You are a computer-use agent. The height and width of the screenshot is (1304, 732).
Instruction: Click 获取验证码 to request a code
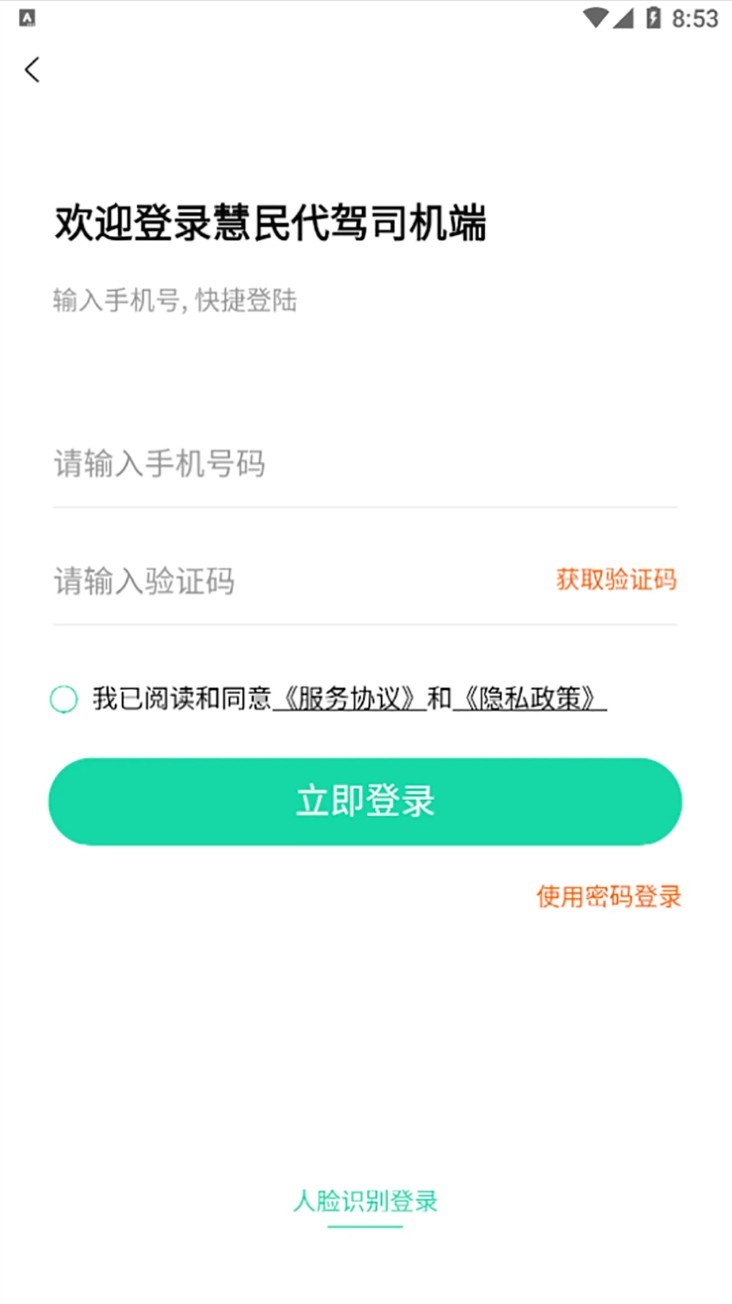point(616,580)
